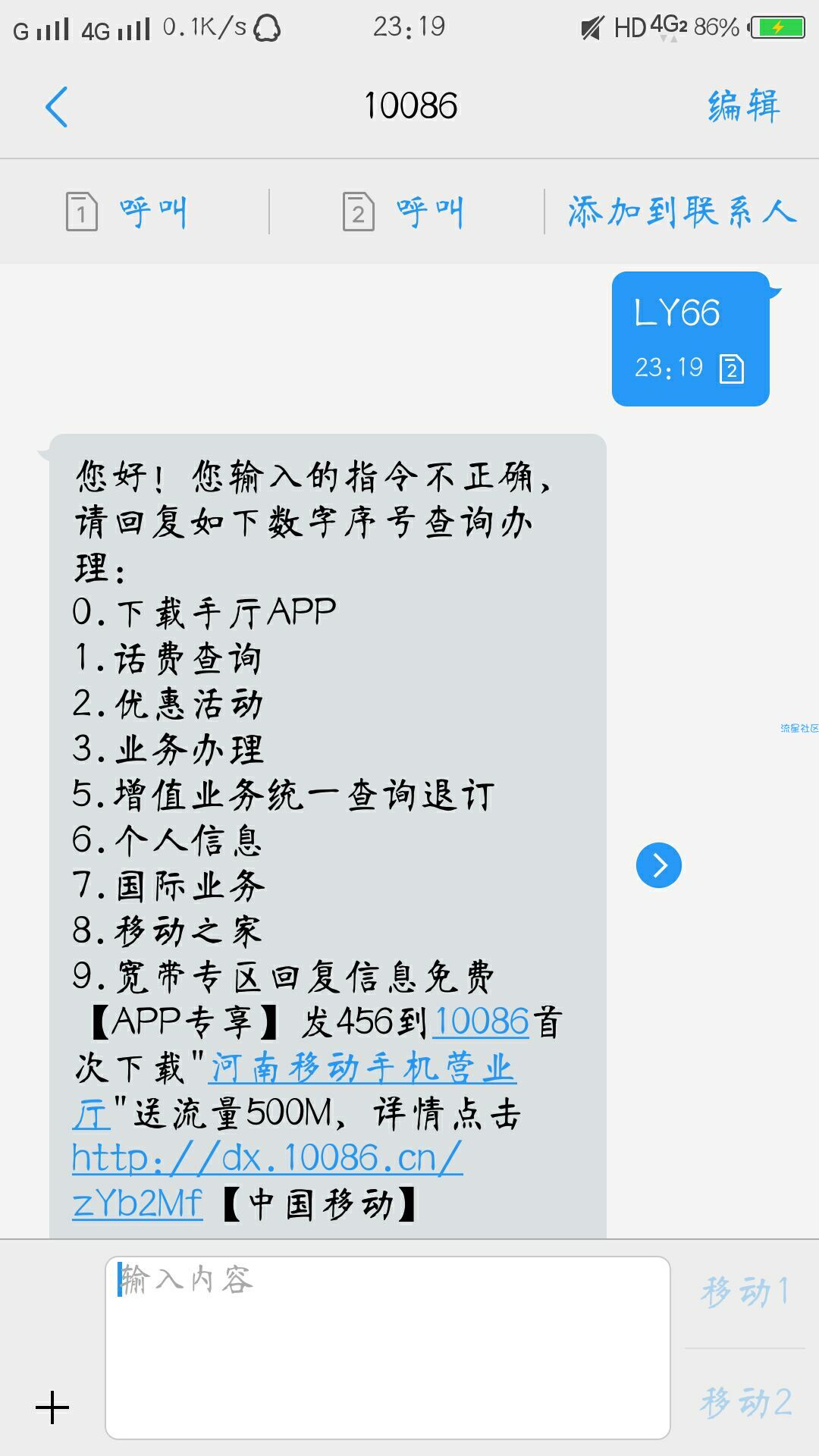This screenshot has height=1456, width=819.
Task: Tap the 10086 number link in message
Action: (x=480, y=1022)
